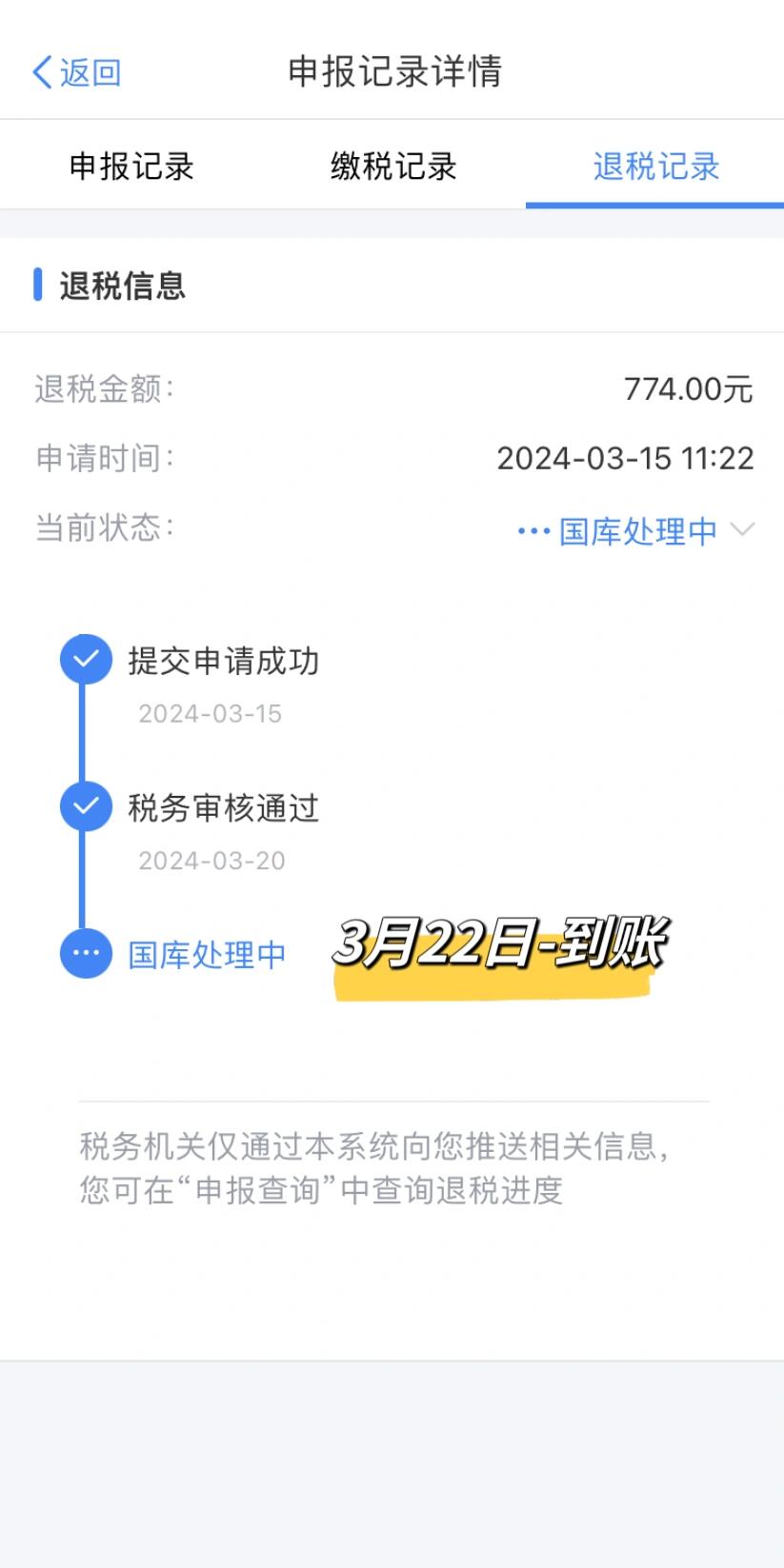The image size is (784, 1568).
Task: Select the 国库处理中 status label in timeline
Action: click(x=208, y=953)
